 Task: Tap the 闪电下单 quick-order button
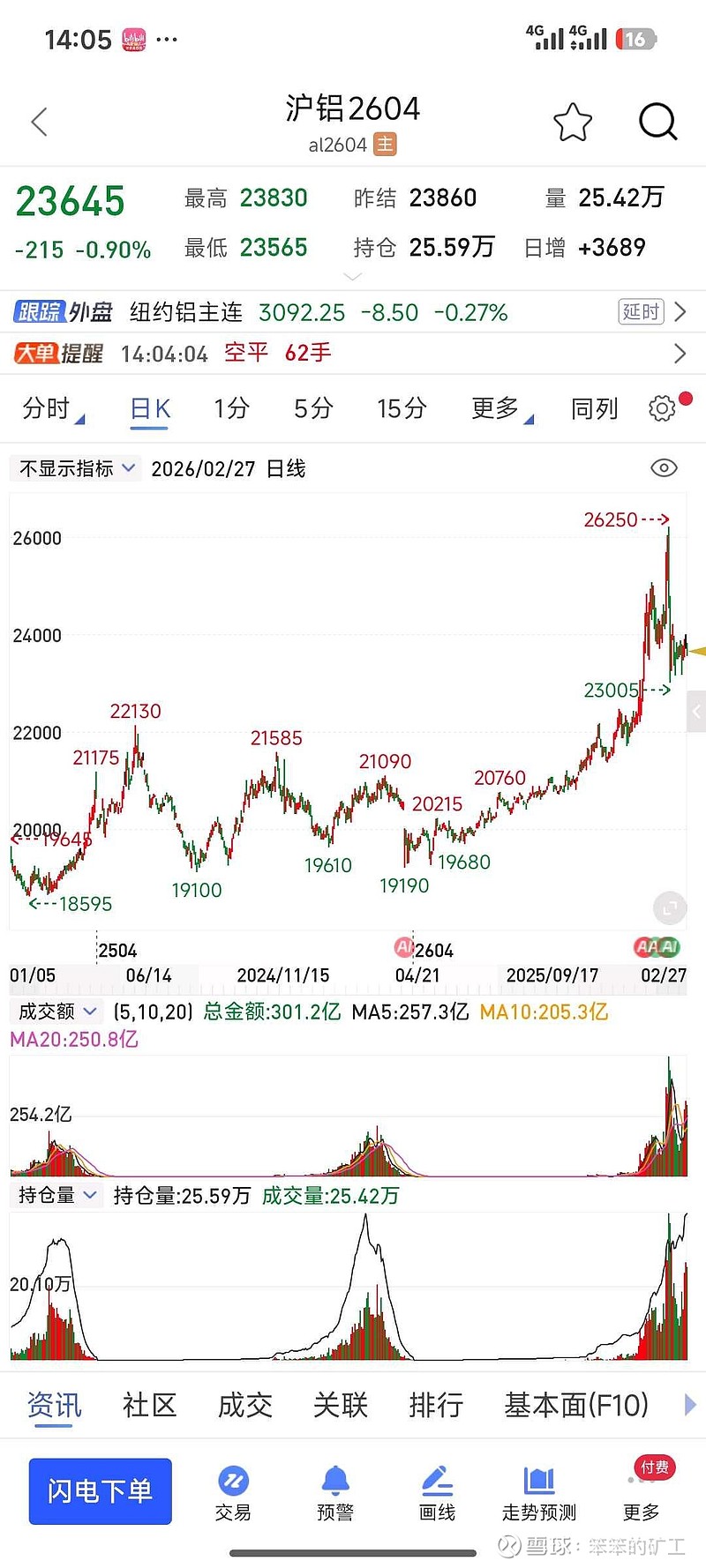(x=100, y=1491)
